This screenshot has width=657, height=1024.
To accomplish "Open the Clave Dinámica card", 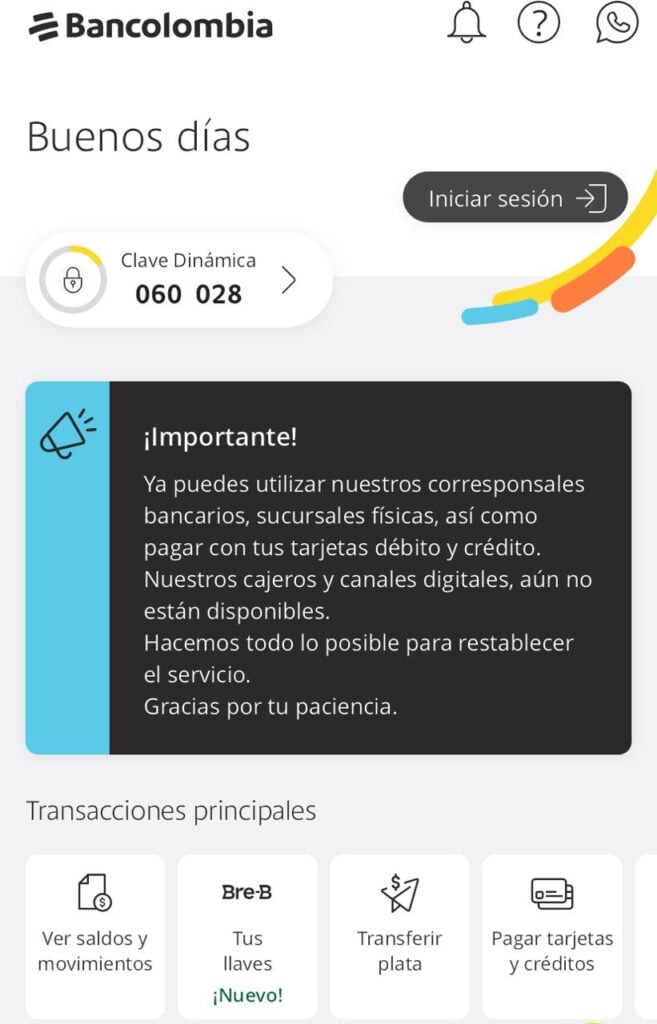I will point(179,280).
